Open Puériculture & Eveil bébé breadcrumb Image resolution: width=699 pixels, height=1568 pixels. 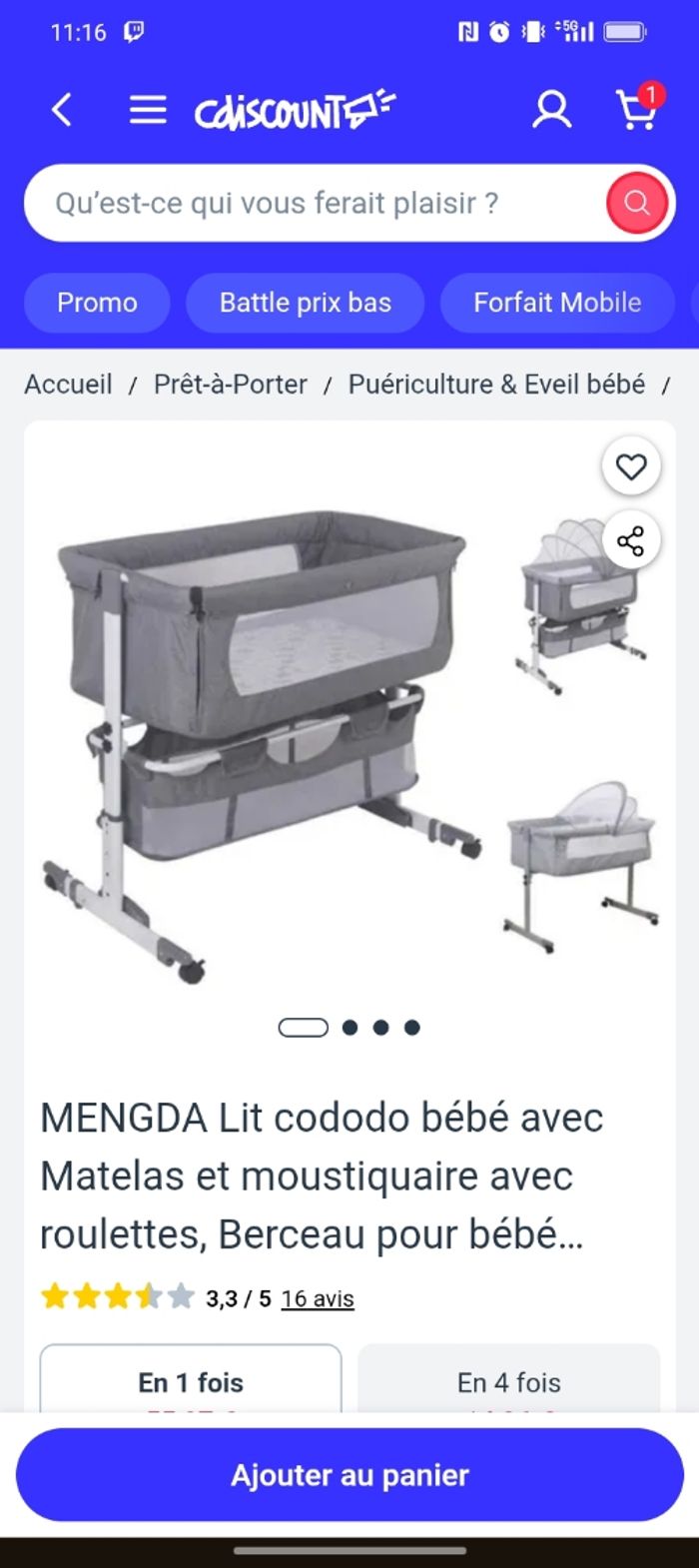tap(496, 385)
